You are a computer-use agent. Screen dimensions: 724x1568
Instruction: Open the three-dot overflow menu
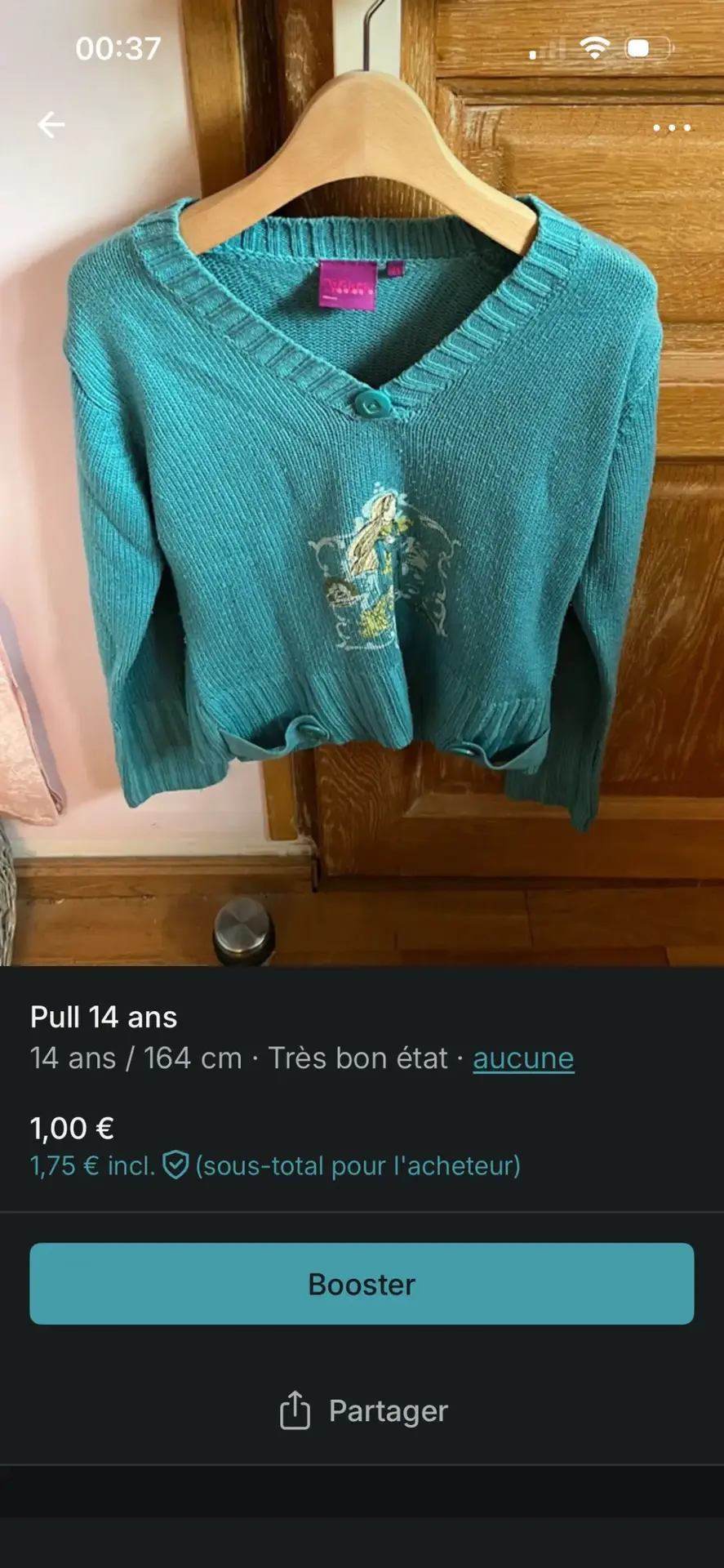[x=672, y=127]
